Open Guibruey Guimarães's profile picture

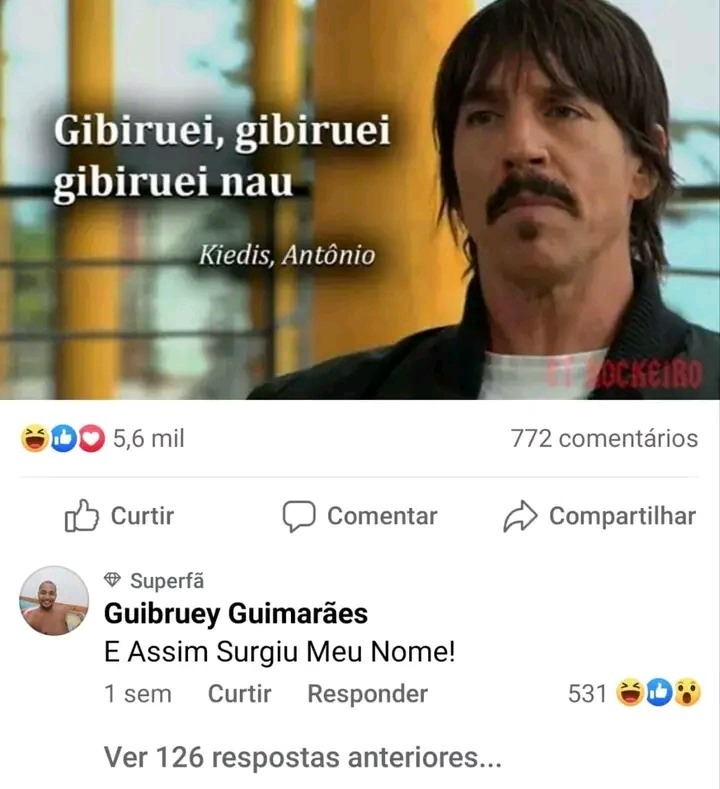point(54,601)
